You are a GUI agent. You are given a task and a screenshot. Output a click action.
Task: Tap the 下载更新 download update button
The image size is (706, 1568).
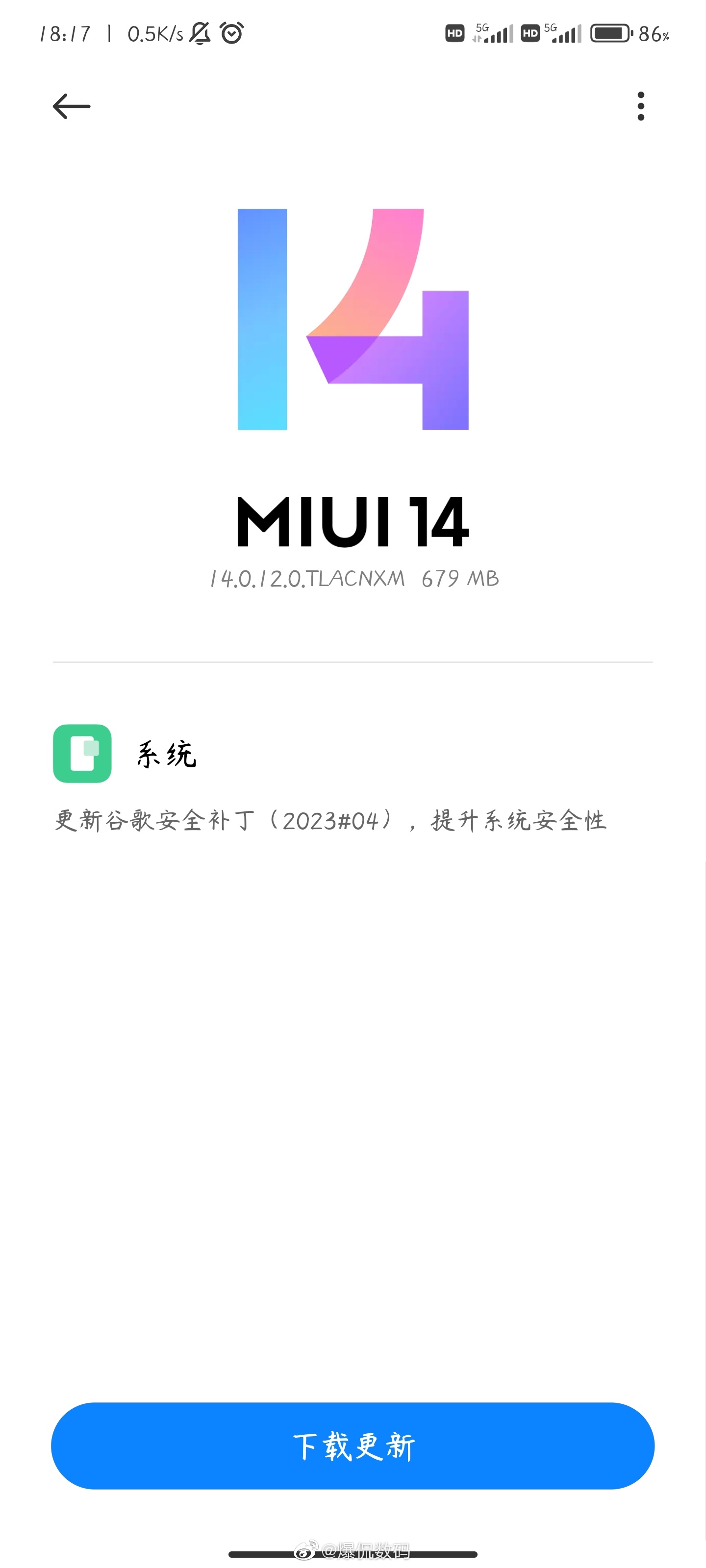coord(353,1445)
